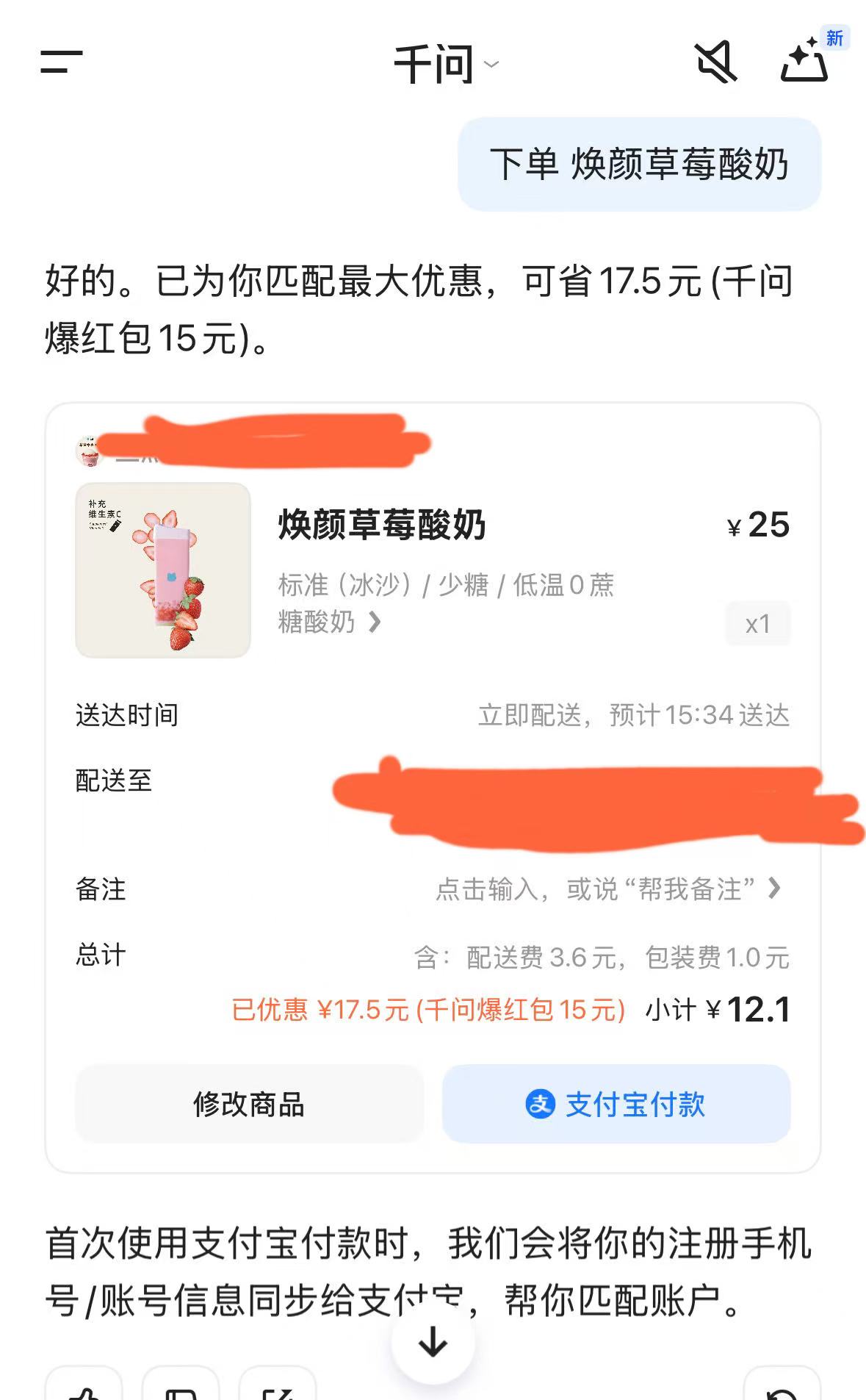Screen dimensions: 866x1400
Task: Expand the 千问 title dropdown
Action: click(445, 64)
